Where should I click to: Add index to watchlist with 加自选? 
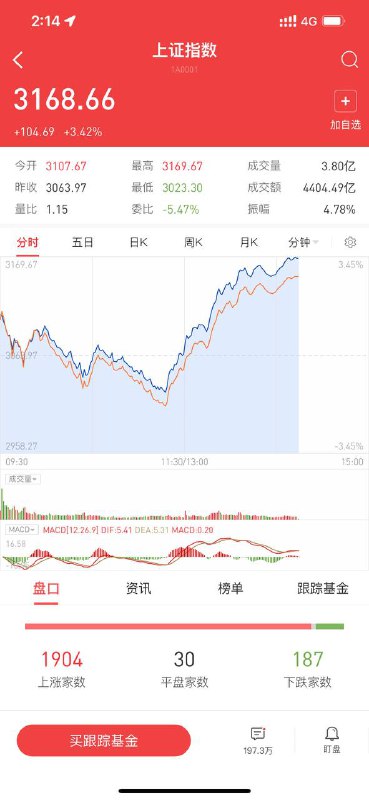pos(345,110)
